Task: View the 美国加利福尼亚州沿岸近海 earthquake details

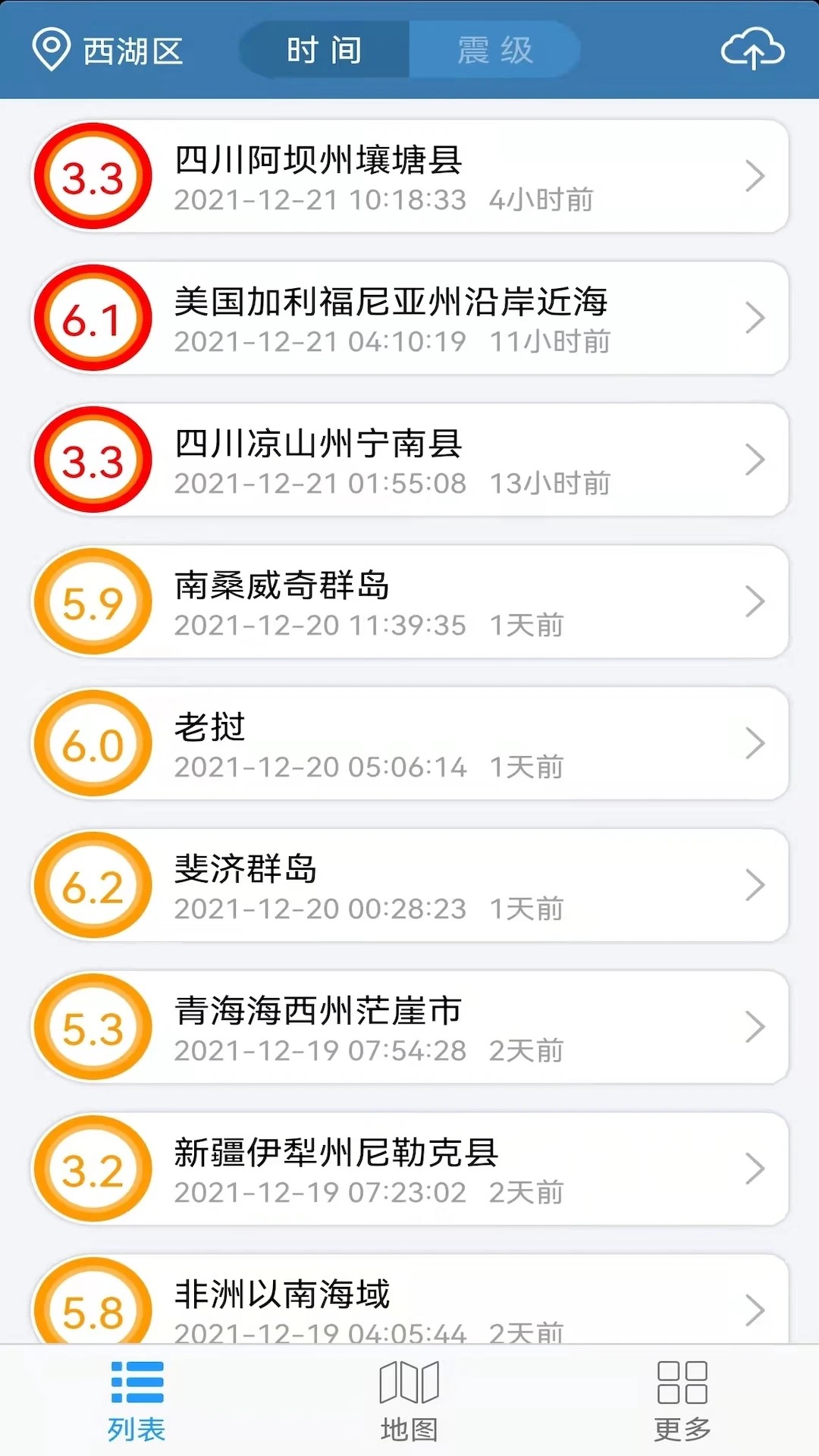Action: click(409, 318)
